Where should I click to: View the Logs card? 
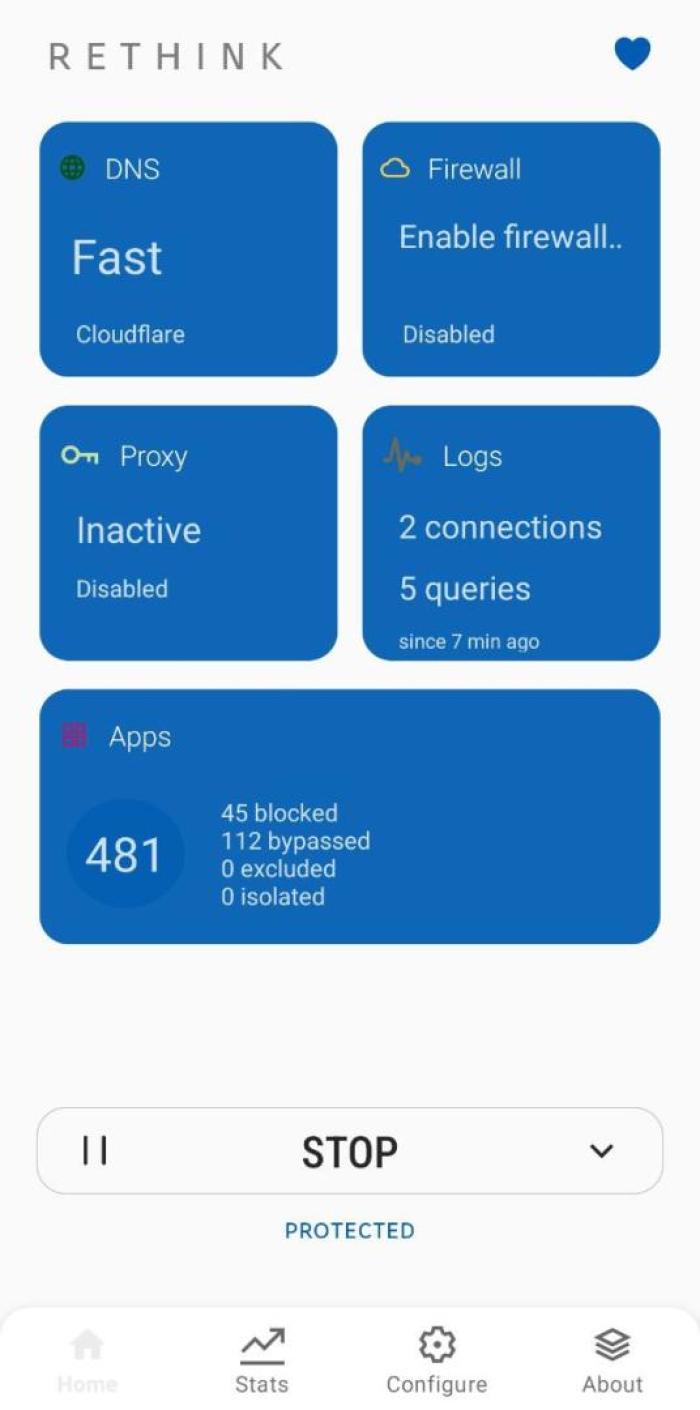click(x=511, y=532)
